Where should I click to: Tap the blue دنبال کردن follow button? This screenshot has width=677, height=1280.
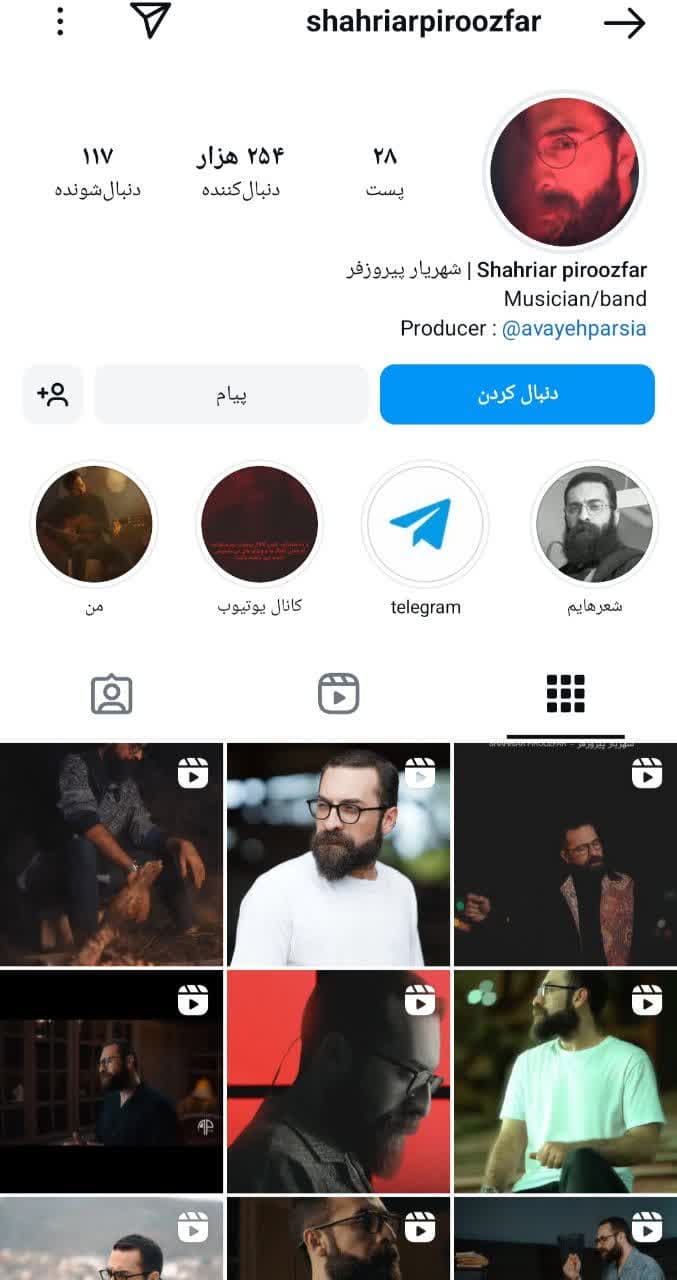pyautogui.click(x=517, y=394)
